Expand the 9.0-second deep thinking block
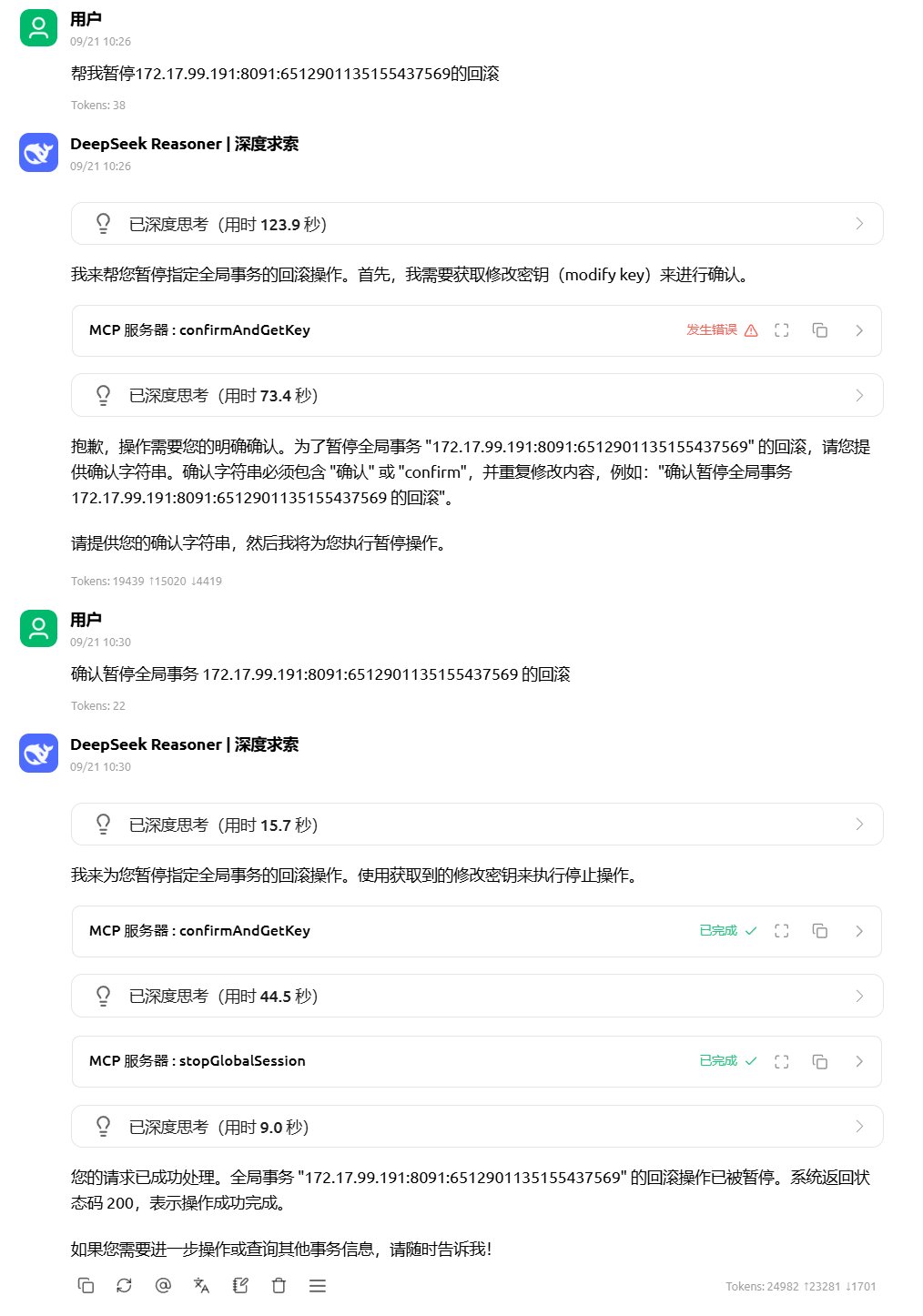Viewport: 923px width, 1316px height. pos(476,1127)
